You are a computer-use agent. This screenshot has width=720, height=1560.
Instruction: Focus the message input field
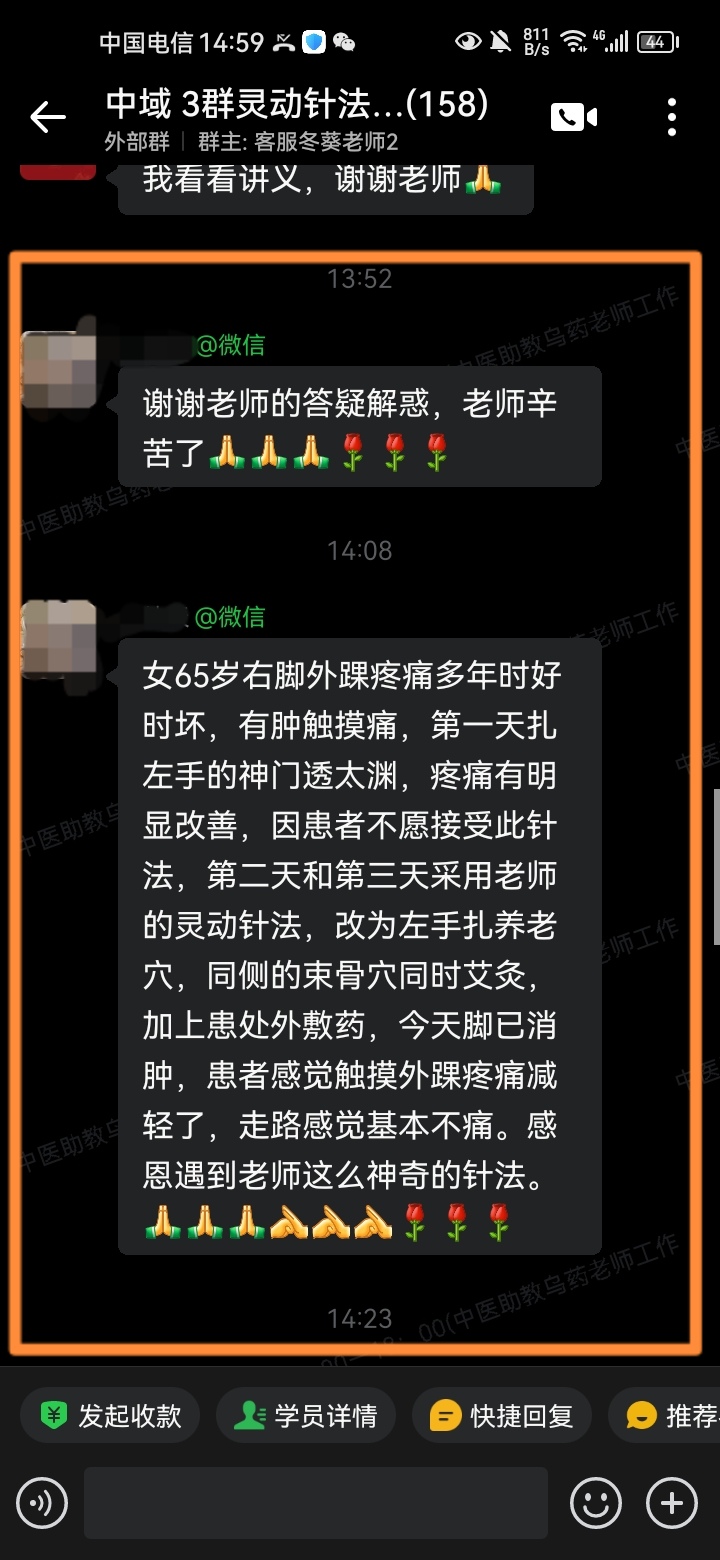(315, 1503)
